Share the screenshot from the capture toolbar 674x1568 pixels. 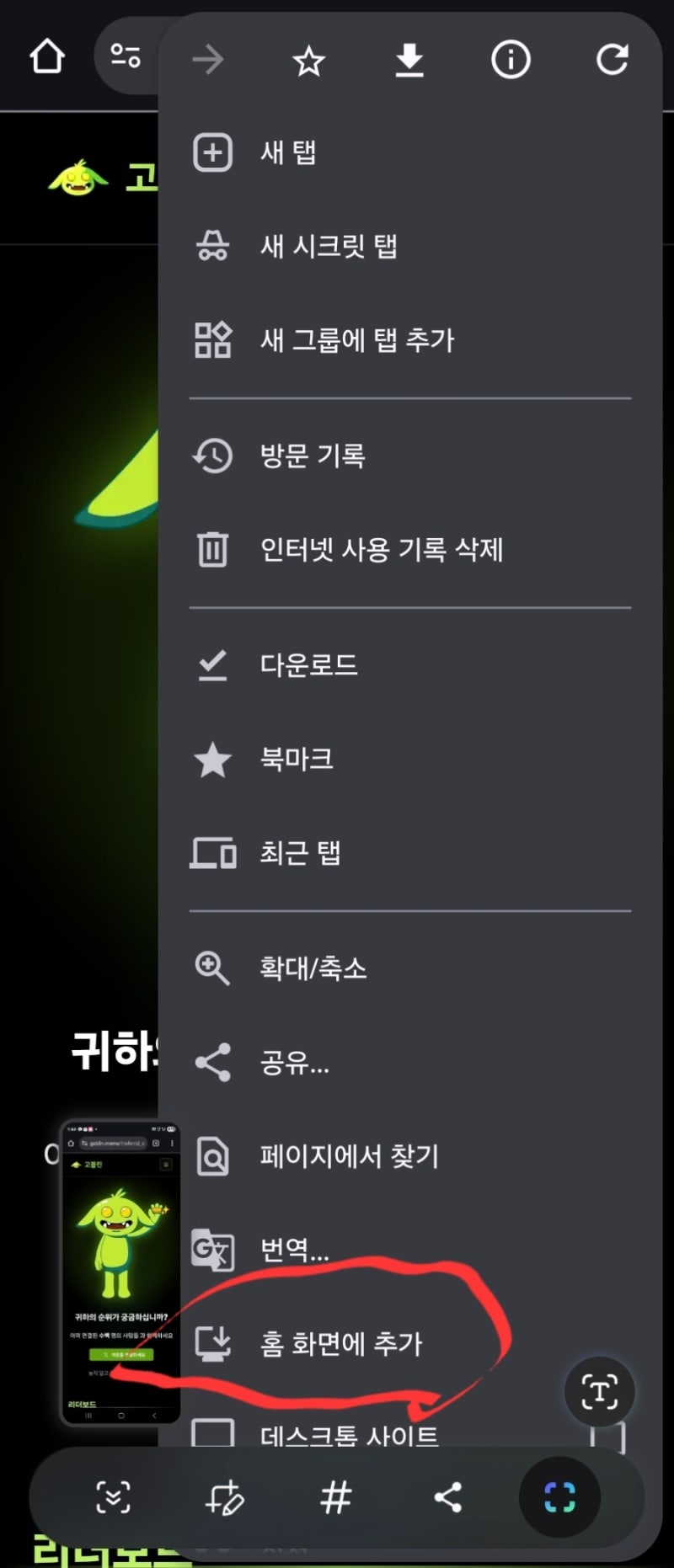pyautogui.click(x=447, y=1498)
